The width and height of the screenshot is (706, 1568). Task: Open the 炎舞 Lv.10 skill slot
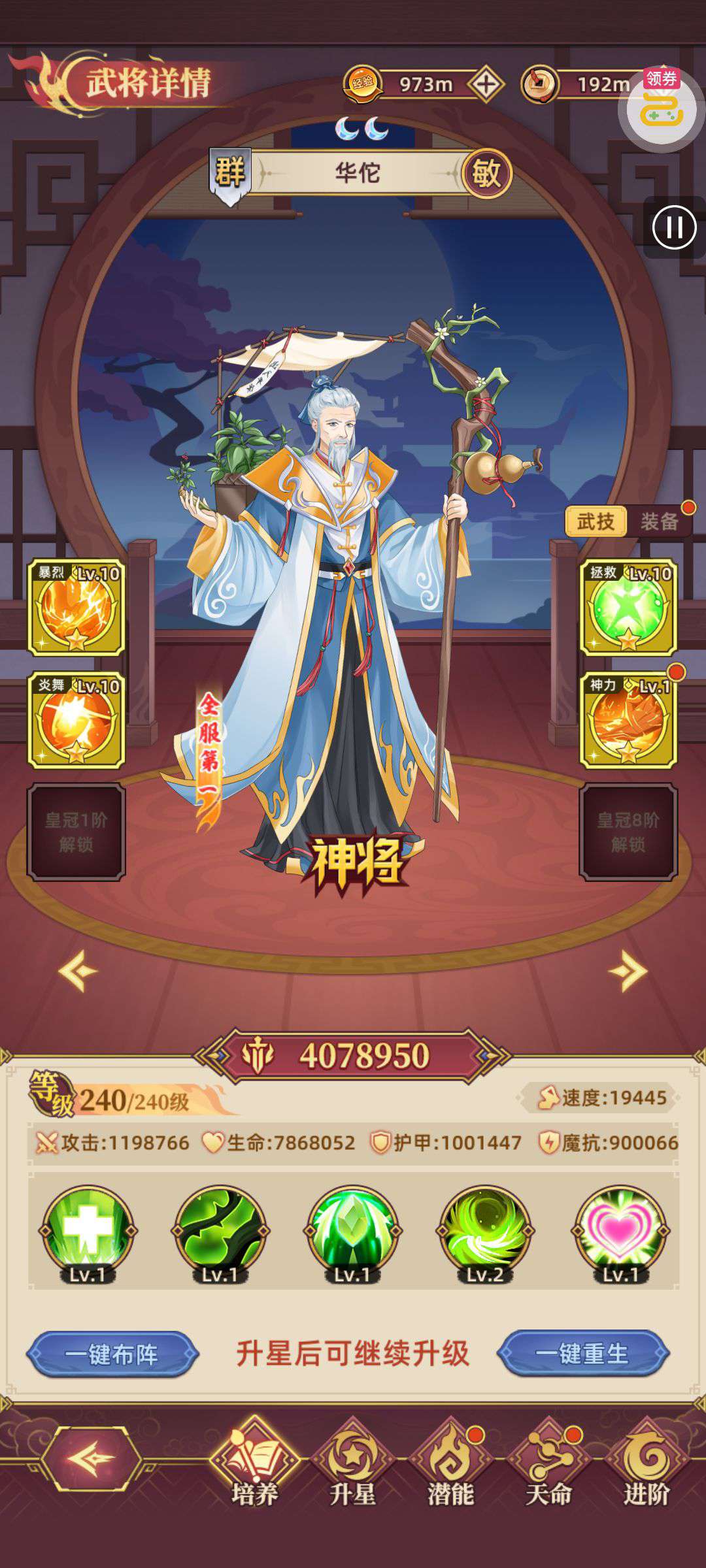point(76,720)
